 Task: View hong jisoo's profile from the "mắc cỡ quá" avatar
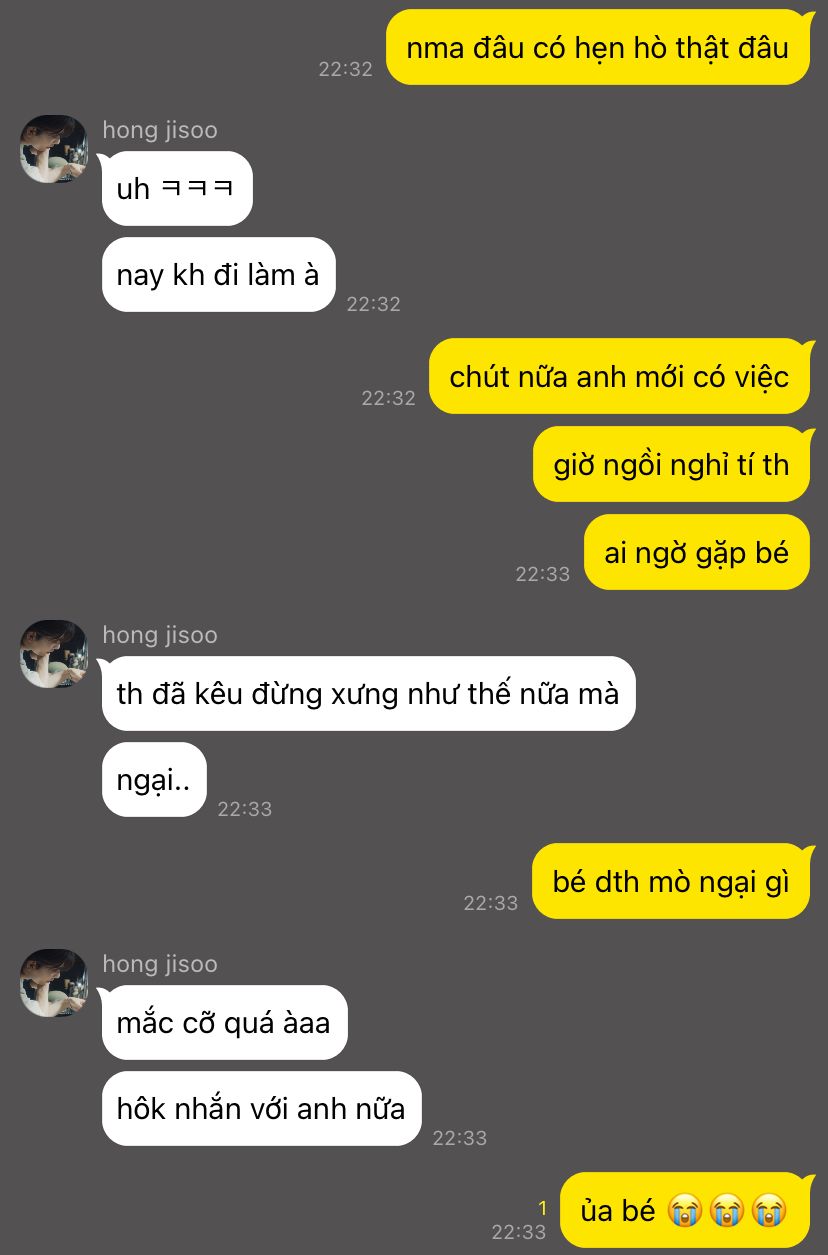coord(54,983)
